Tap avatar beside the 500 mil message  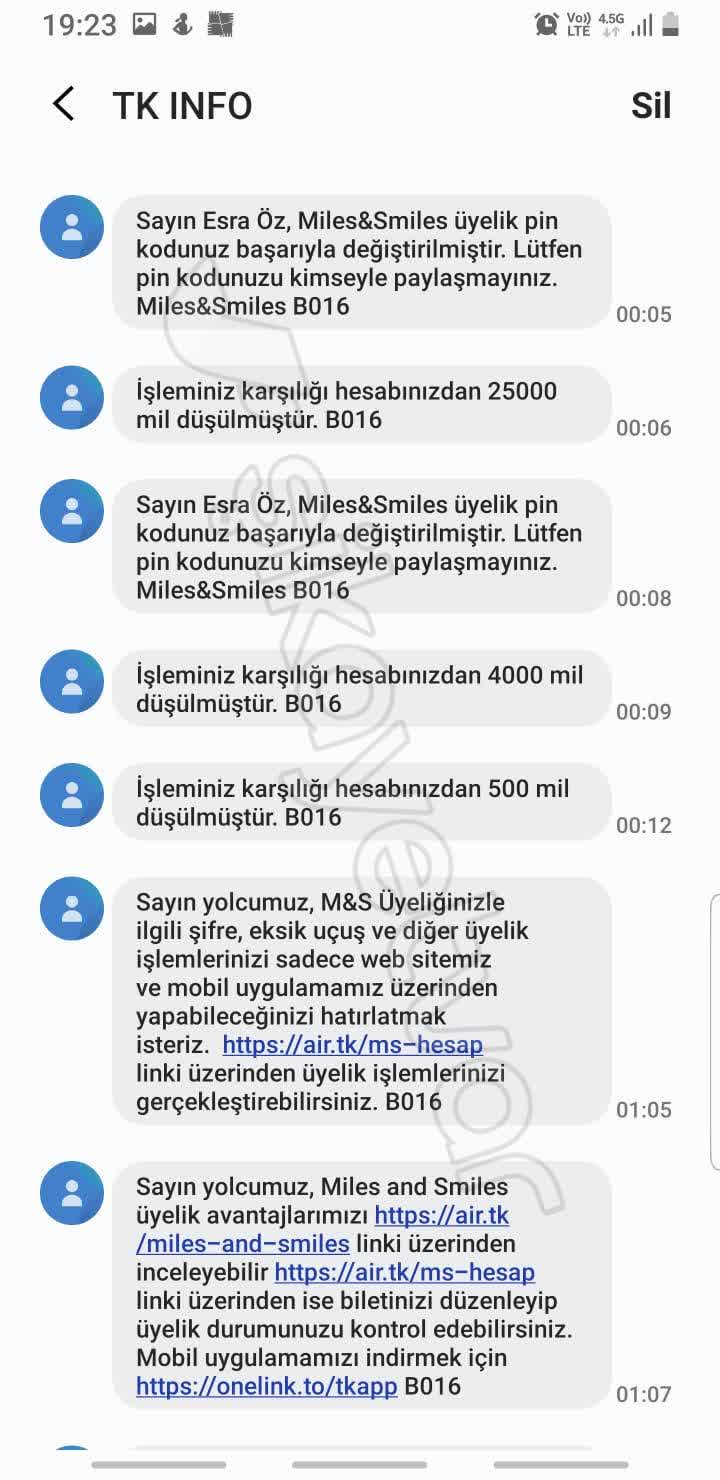coord(71,795)
